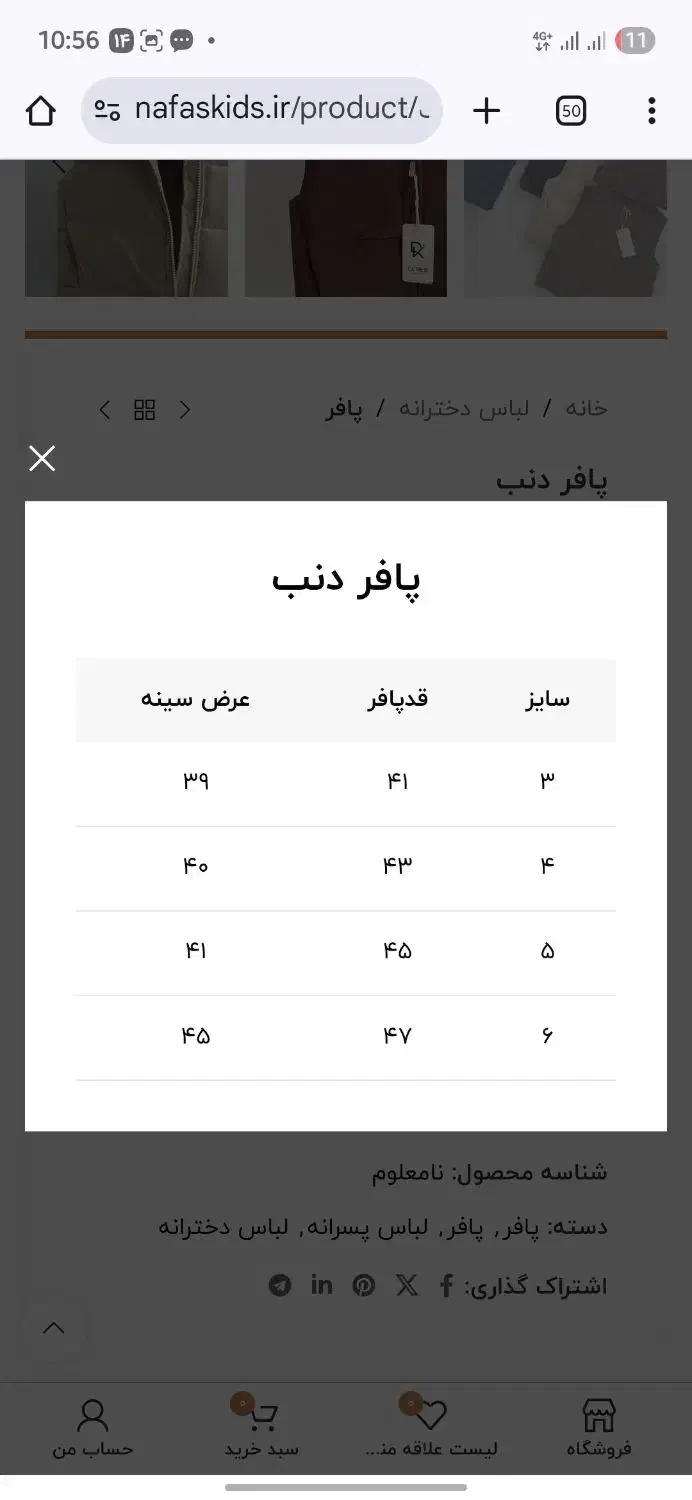Open a new browser tab
692x1500 pixels.
[486, 110]
